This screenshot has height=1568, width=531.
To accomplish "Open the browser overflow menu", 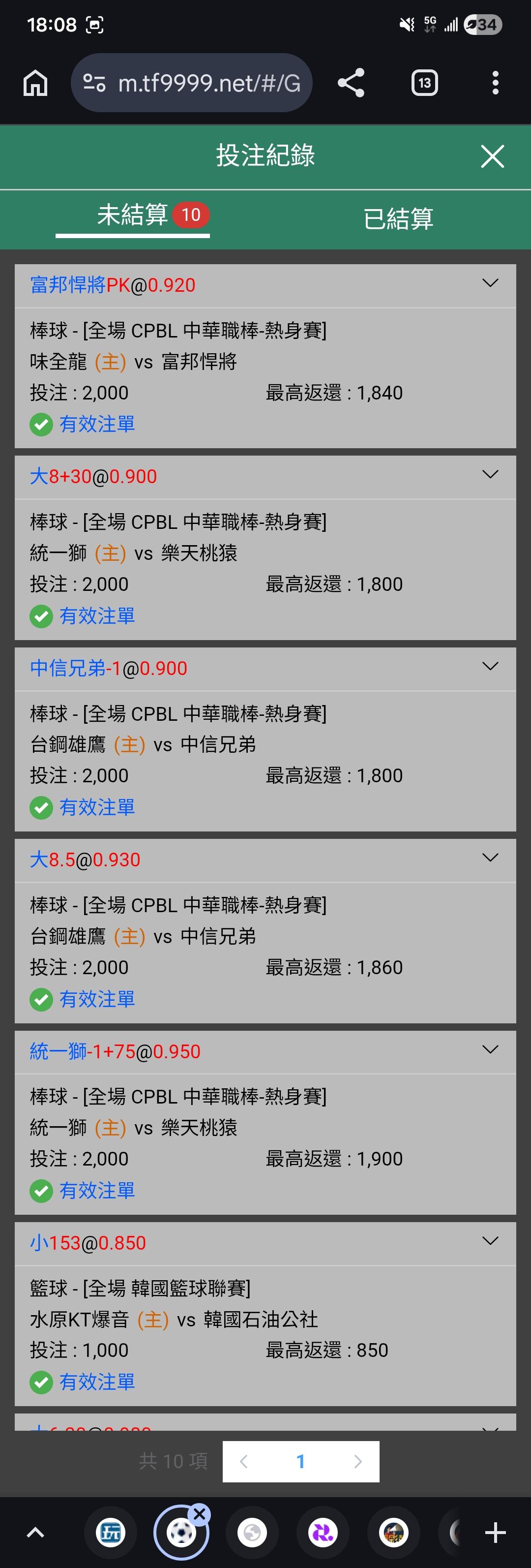I will coord(496,83).
